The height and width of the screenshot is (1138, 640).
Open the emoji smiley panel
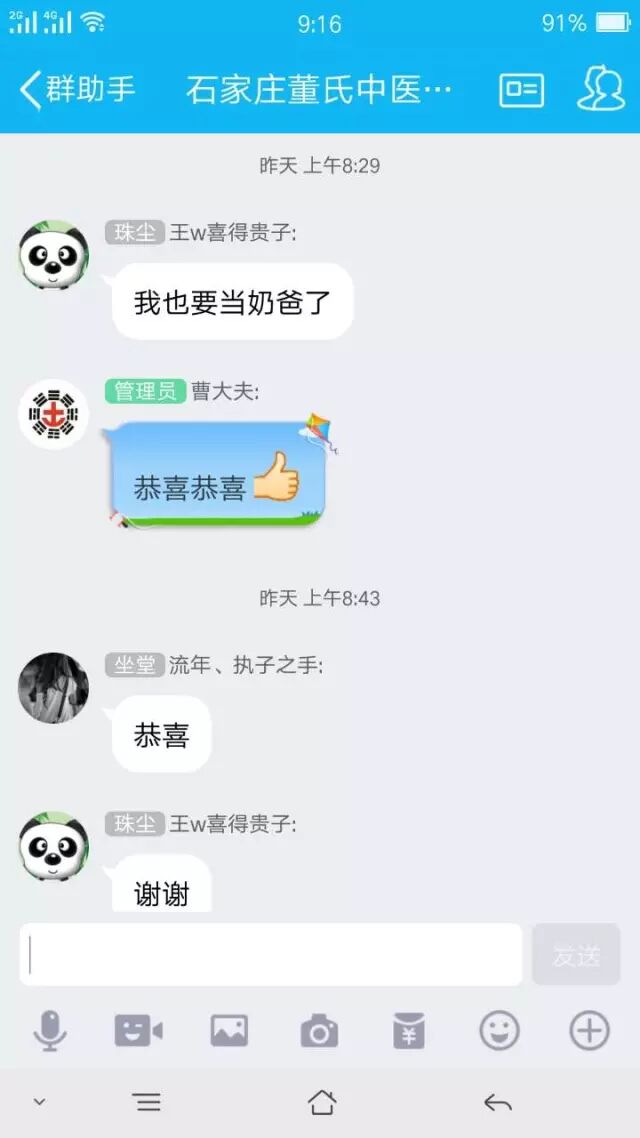point(499,1031)
